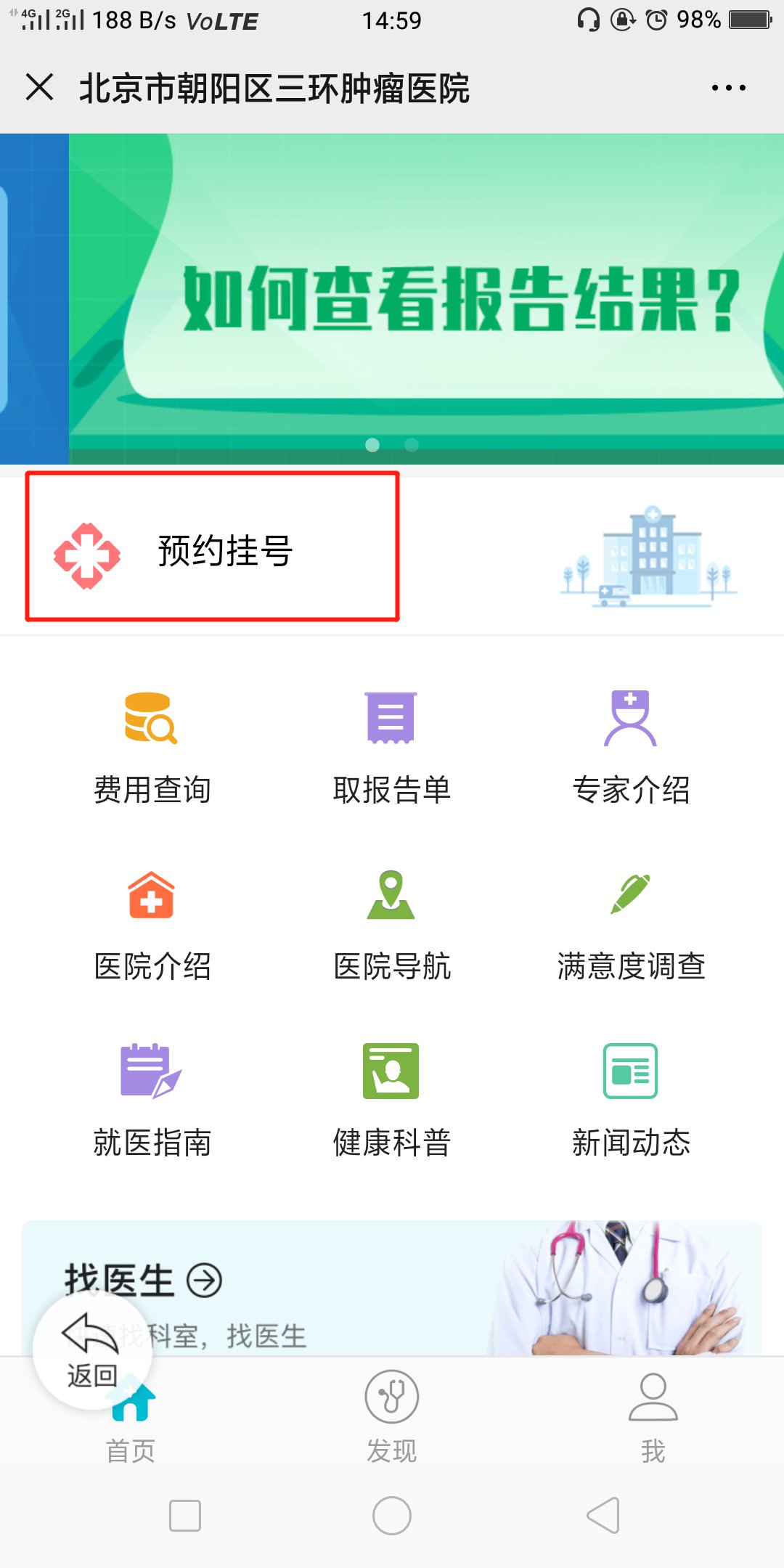Check 新闻动态 news updates
Image resolution: width=784 pixels, height=1568 pixels.
coord(630,1101)
